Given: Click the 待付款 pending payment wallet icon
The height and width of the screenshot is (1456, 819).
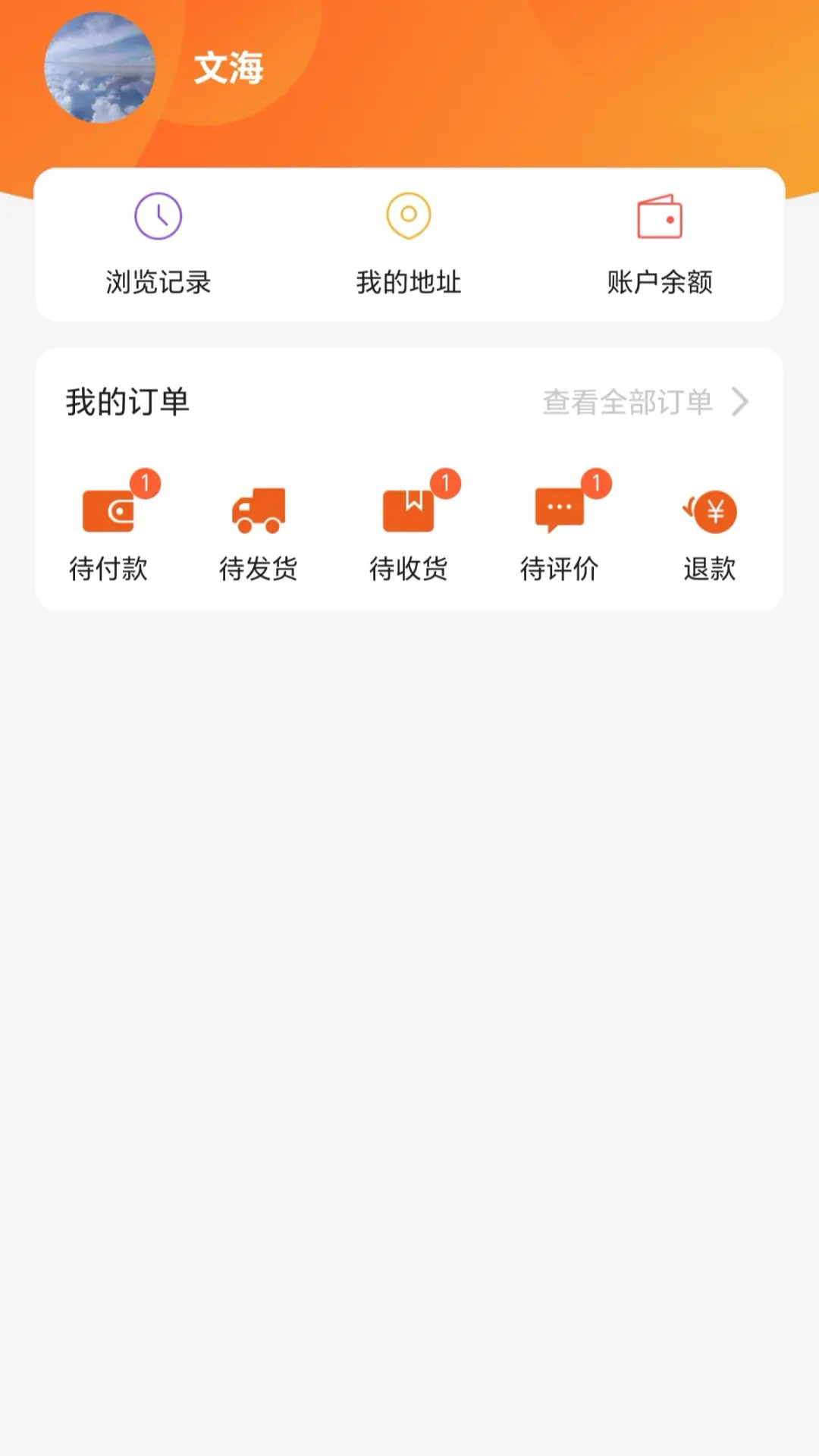Looking at the screenshot, I should 109,512.
